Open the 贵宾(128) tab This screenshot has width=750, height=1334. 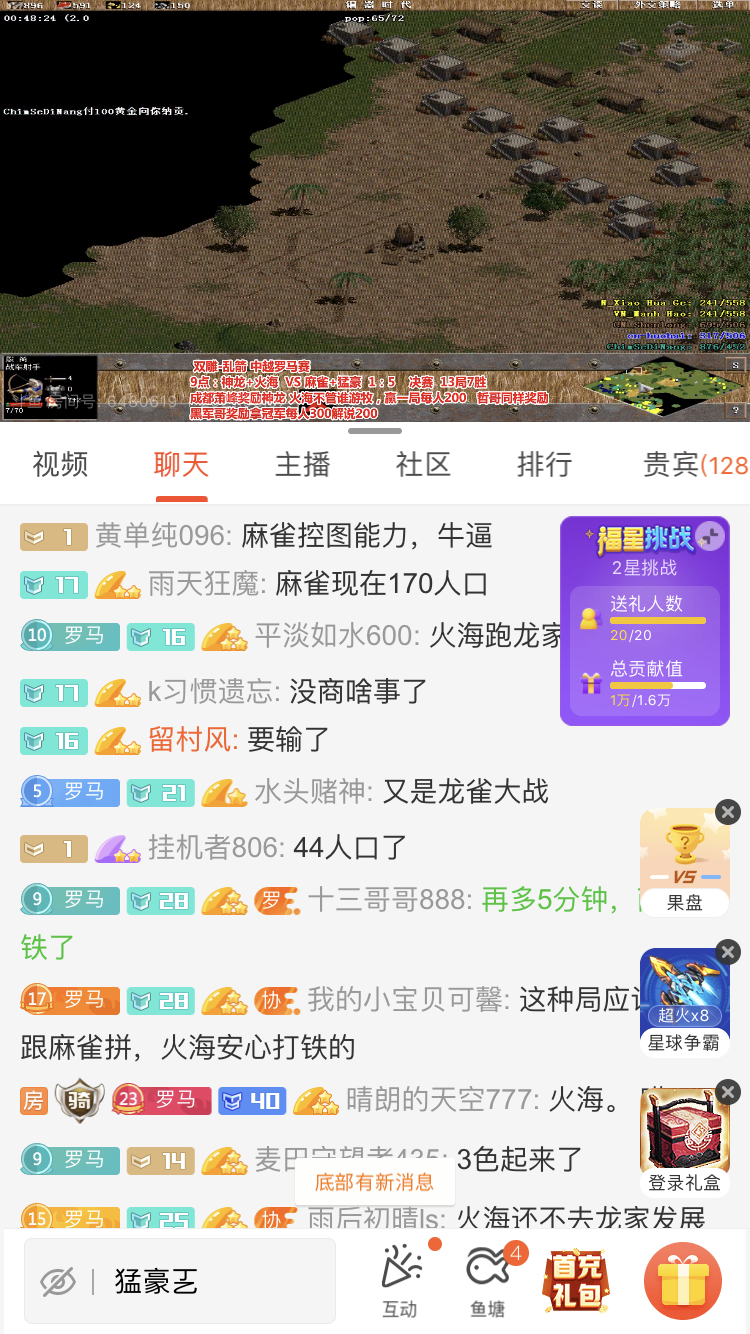click(694, 464)
